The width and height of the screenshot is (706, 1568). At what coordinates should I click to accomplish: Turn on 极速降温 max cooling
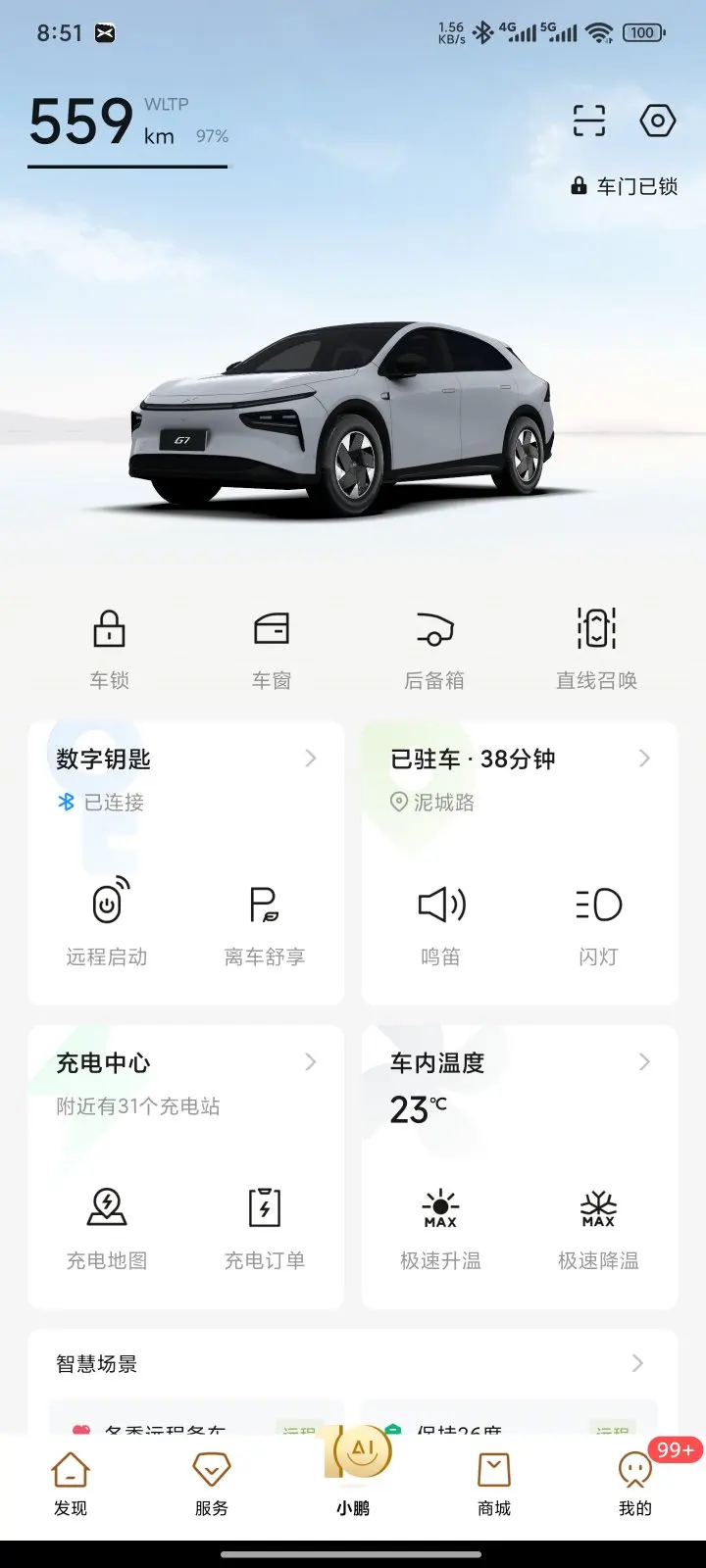point(598,1225)
